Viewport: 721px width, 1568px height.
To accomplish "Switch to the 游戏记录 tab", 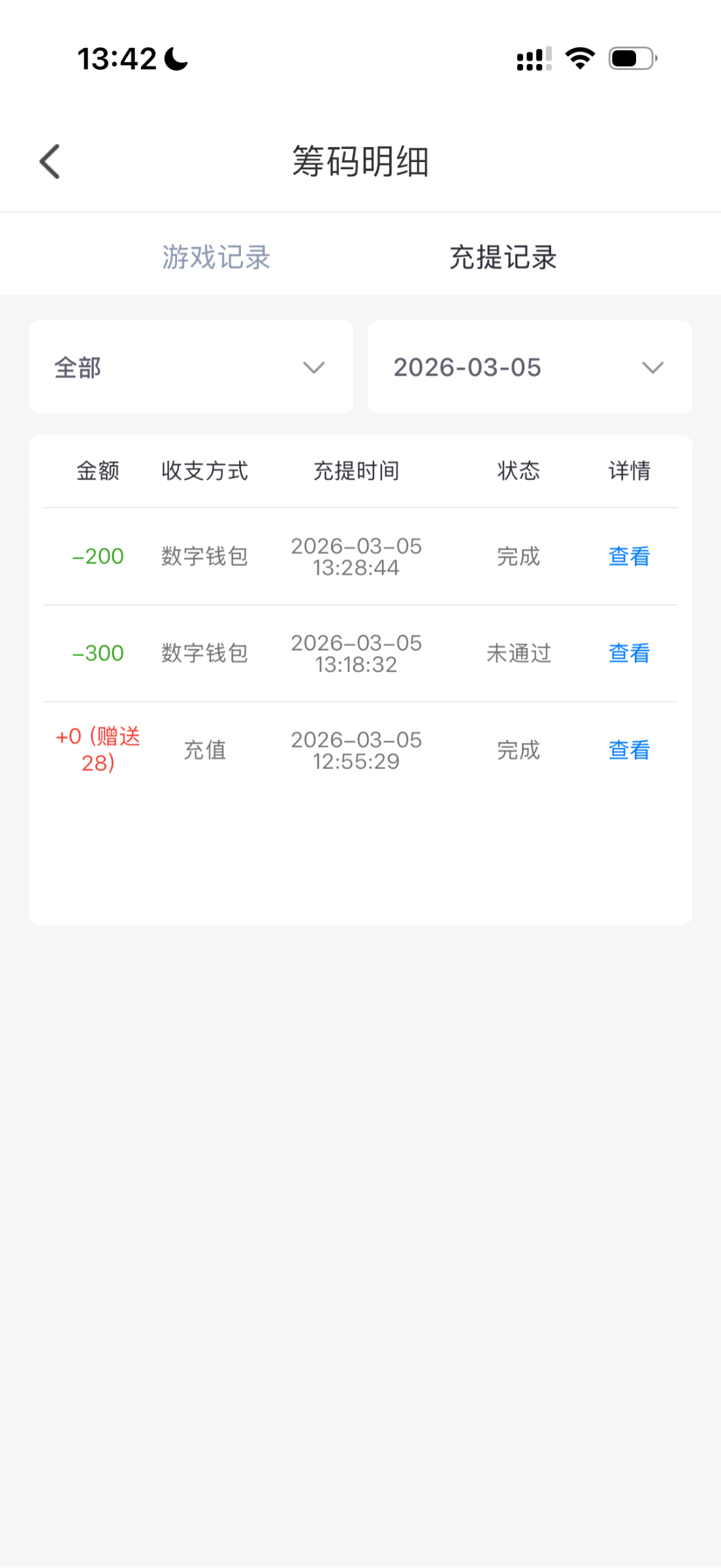I will click(x=216, y=257).
